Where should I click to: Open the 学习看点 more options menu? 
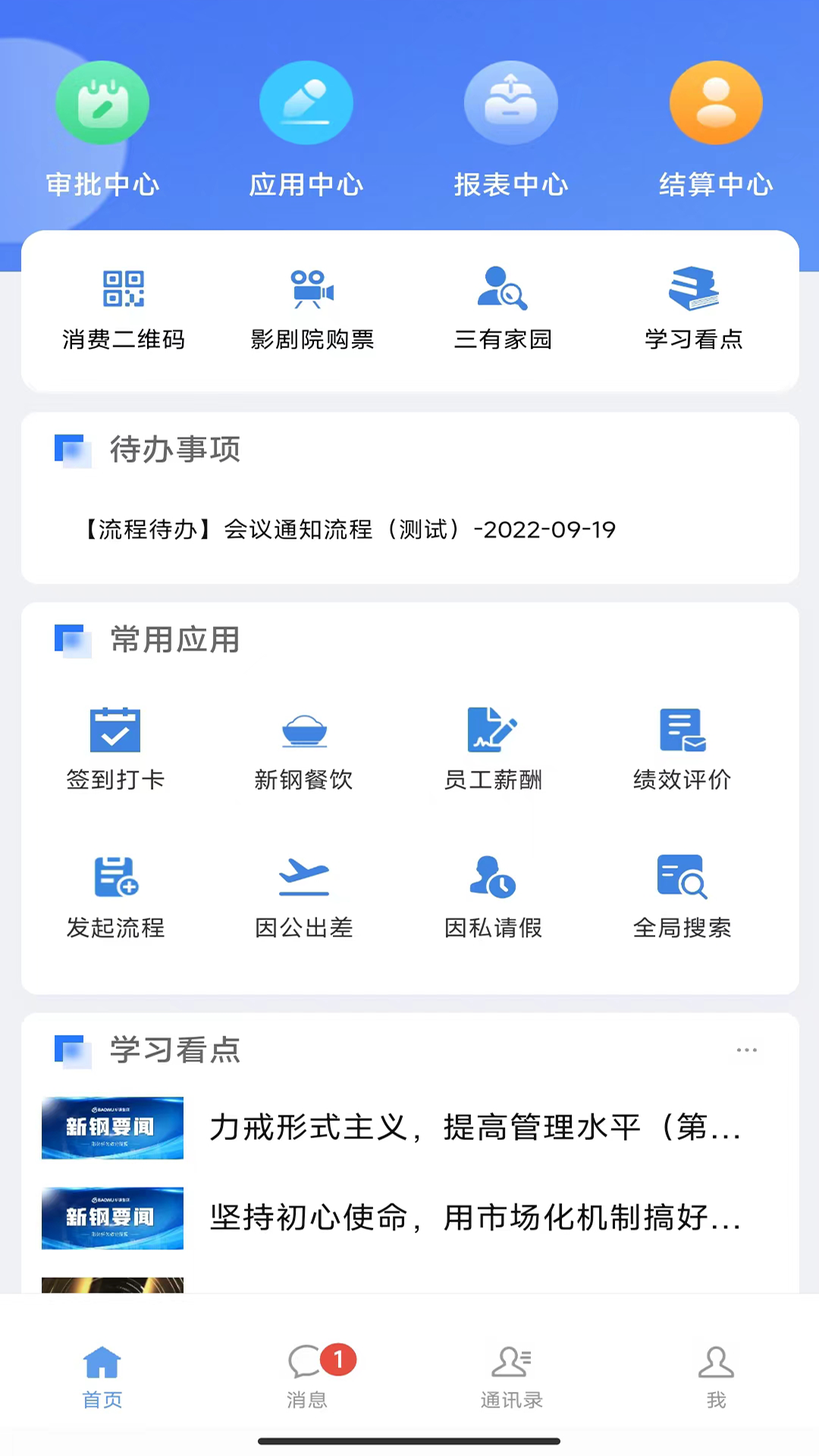pos(747,1050)
